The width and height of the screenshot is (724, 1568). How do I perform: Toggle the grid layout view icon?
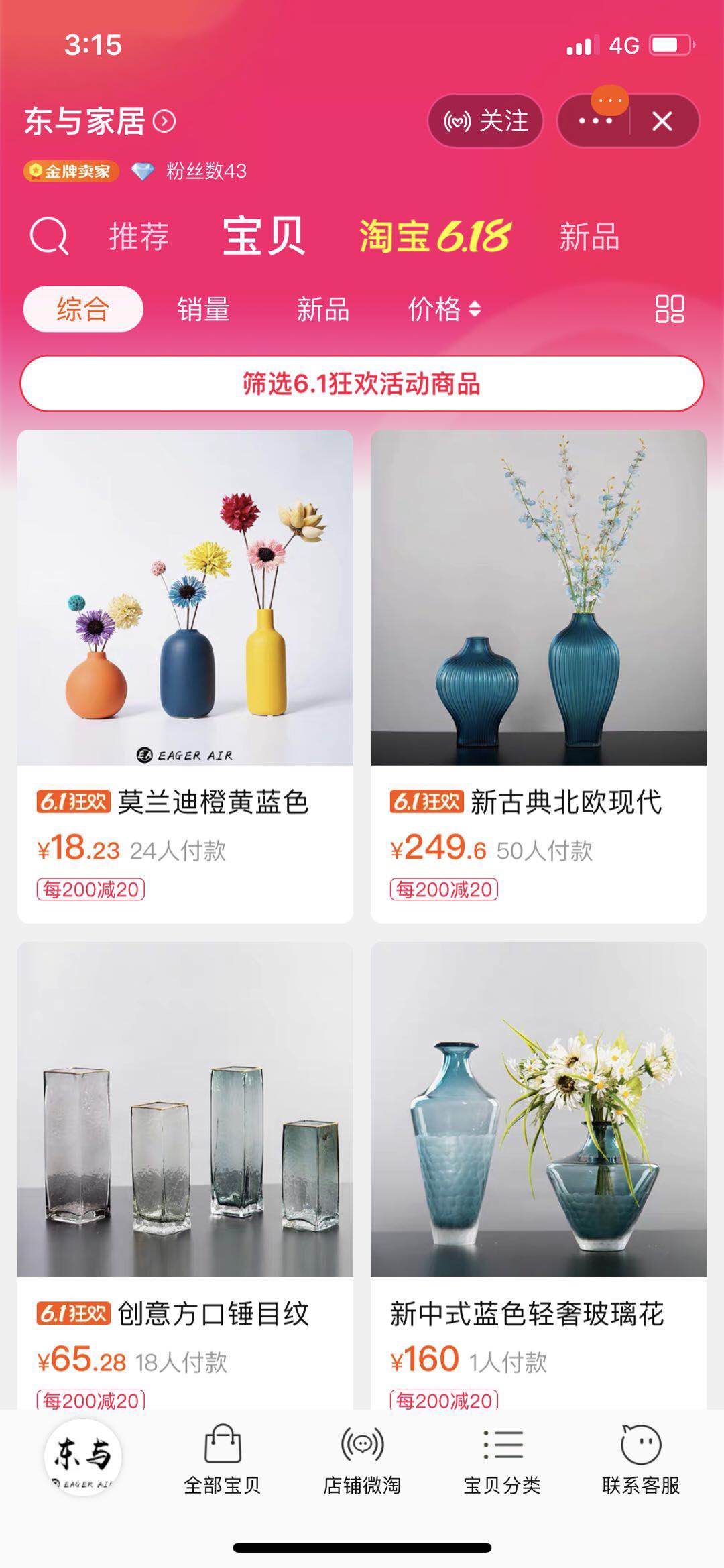669,309
